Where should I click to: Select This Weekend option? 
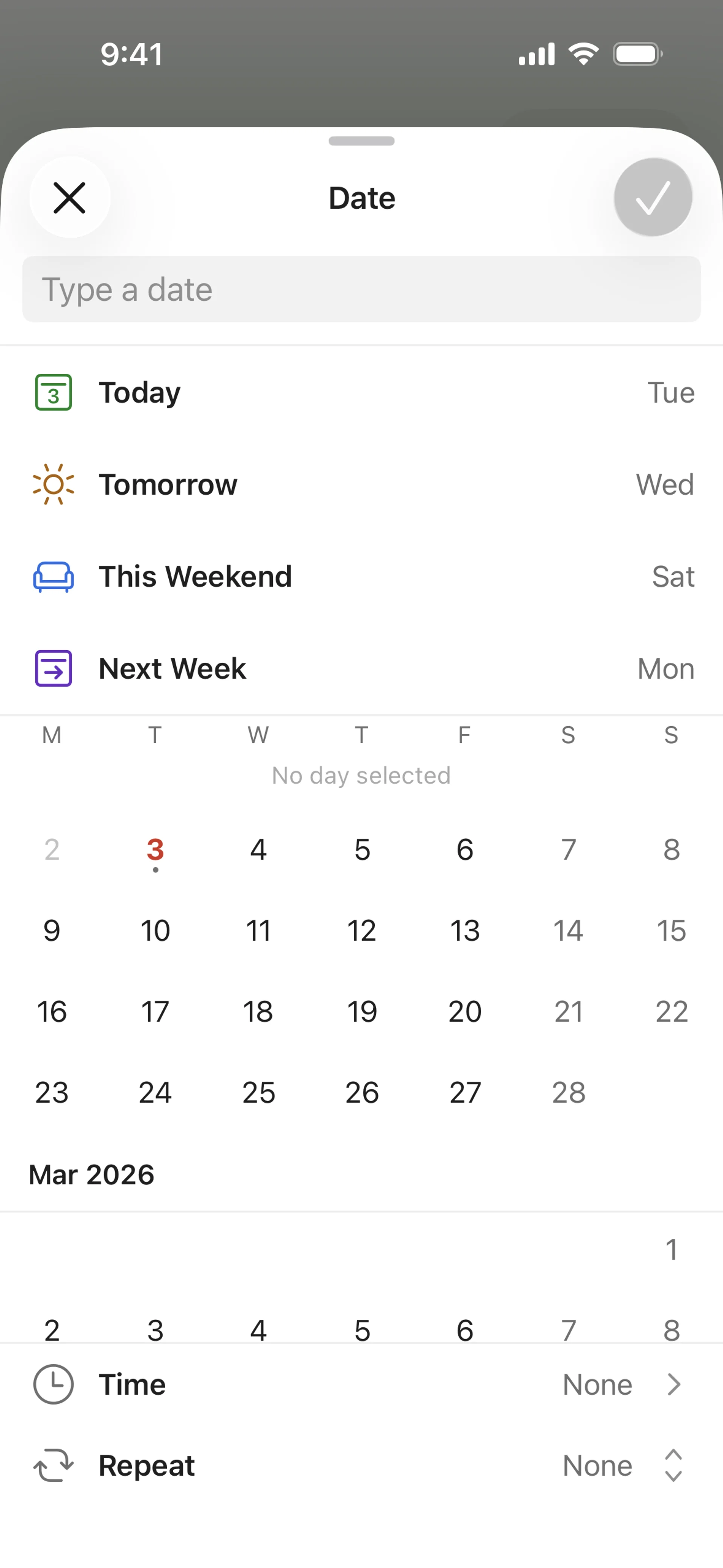(x=361, y=576)
